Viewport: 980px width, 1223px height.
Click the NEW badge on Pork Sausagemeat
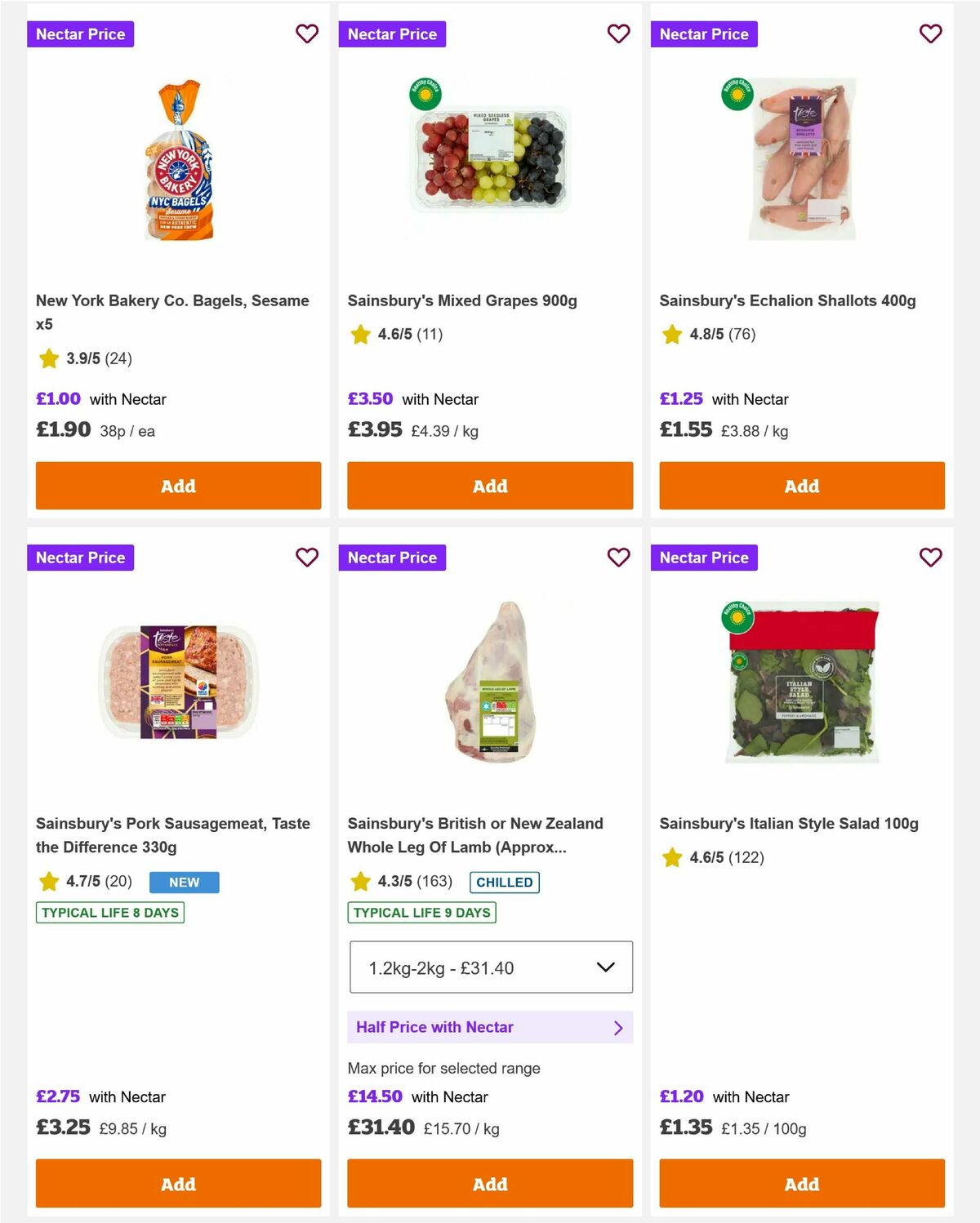coord(184,882)
